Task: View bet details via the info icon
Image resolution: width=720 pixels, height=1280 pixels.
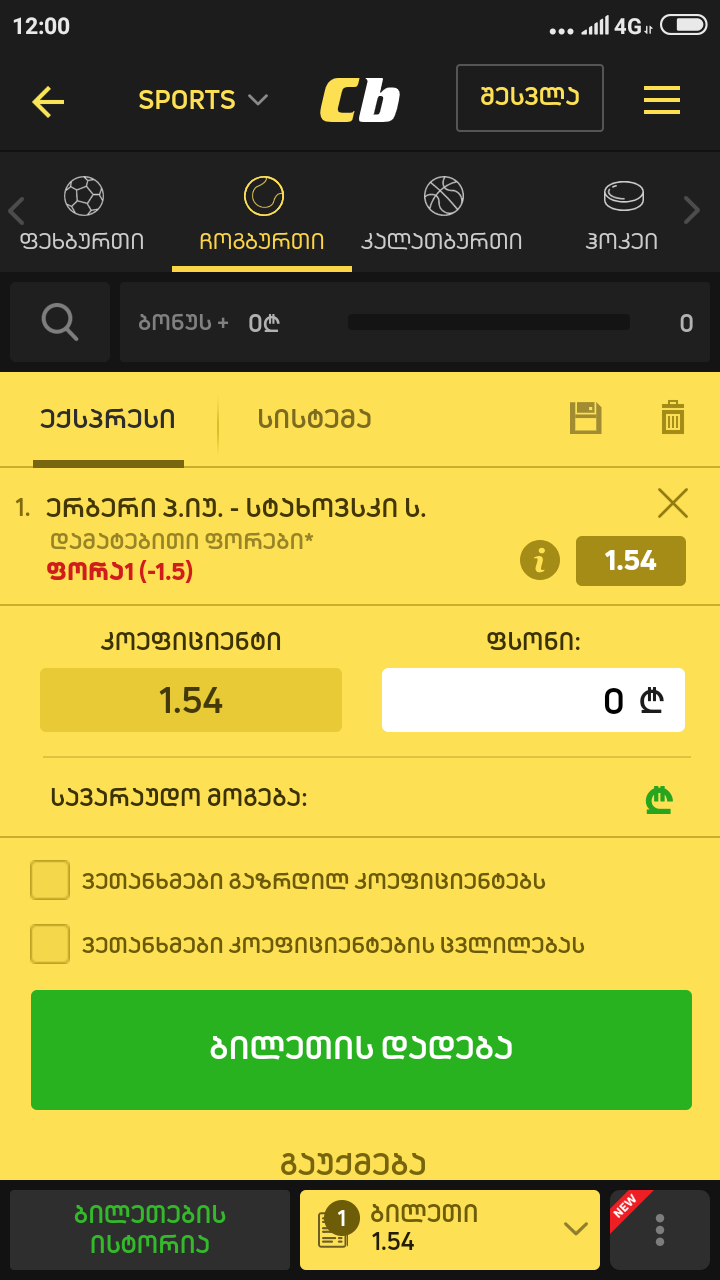Action: (x=540, y=560)
